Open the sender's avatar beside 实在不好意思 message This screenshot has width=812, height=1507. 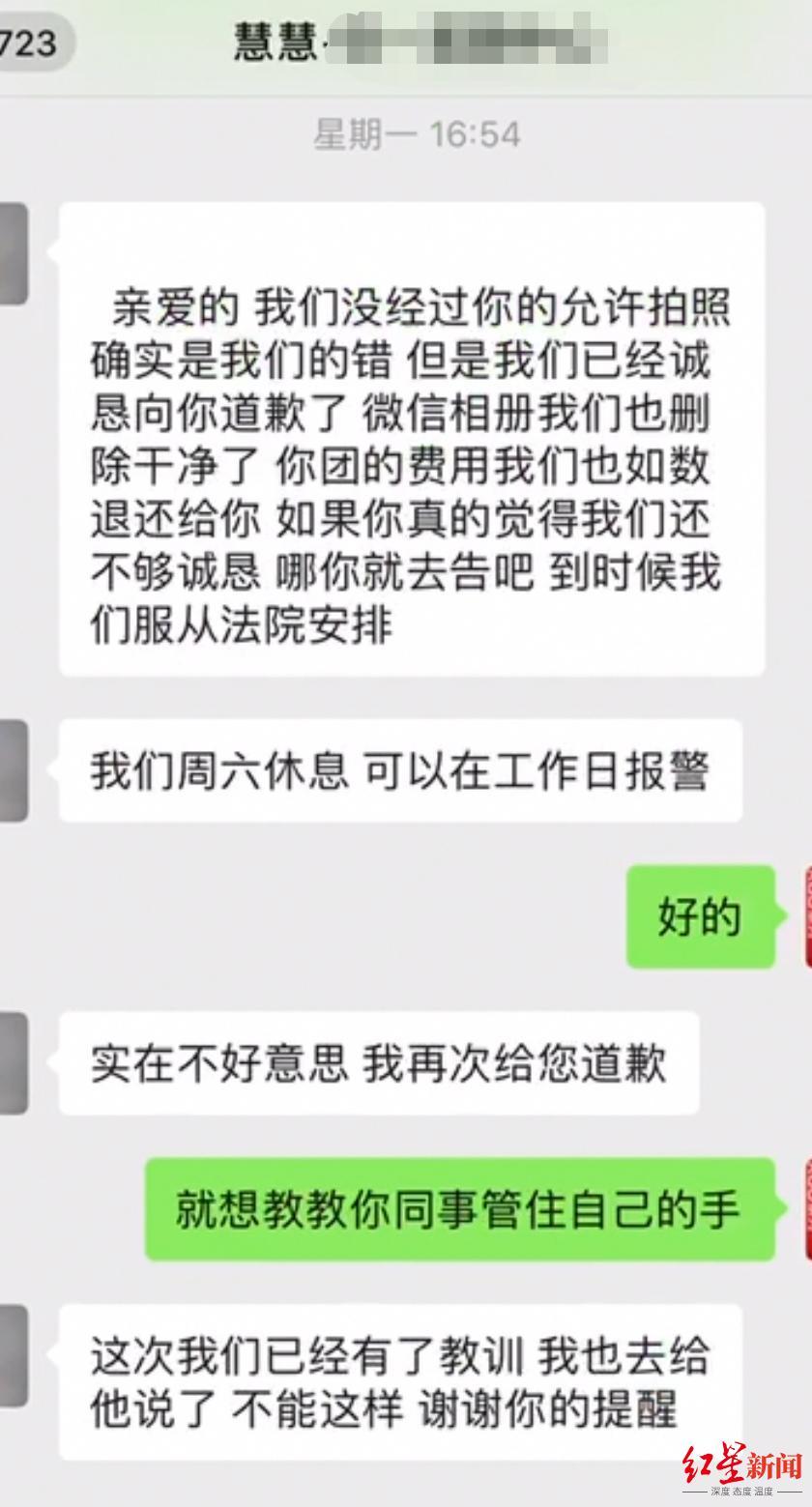click(13, 1062)
